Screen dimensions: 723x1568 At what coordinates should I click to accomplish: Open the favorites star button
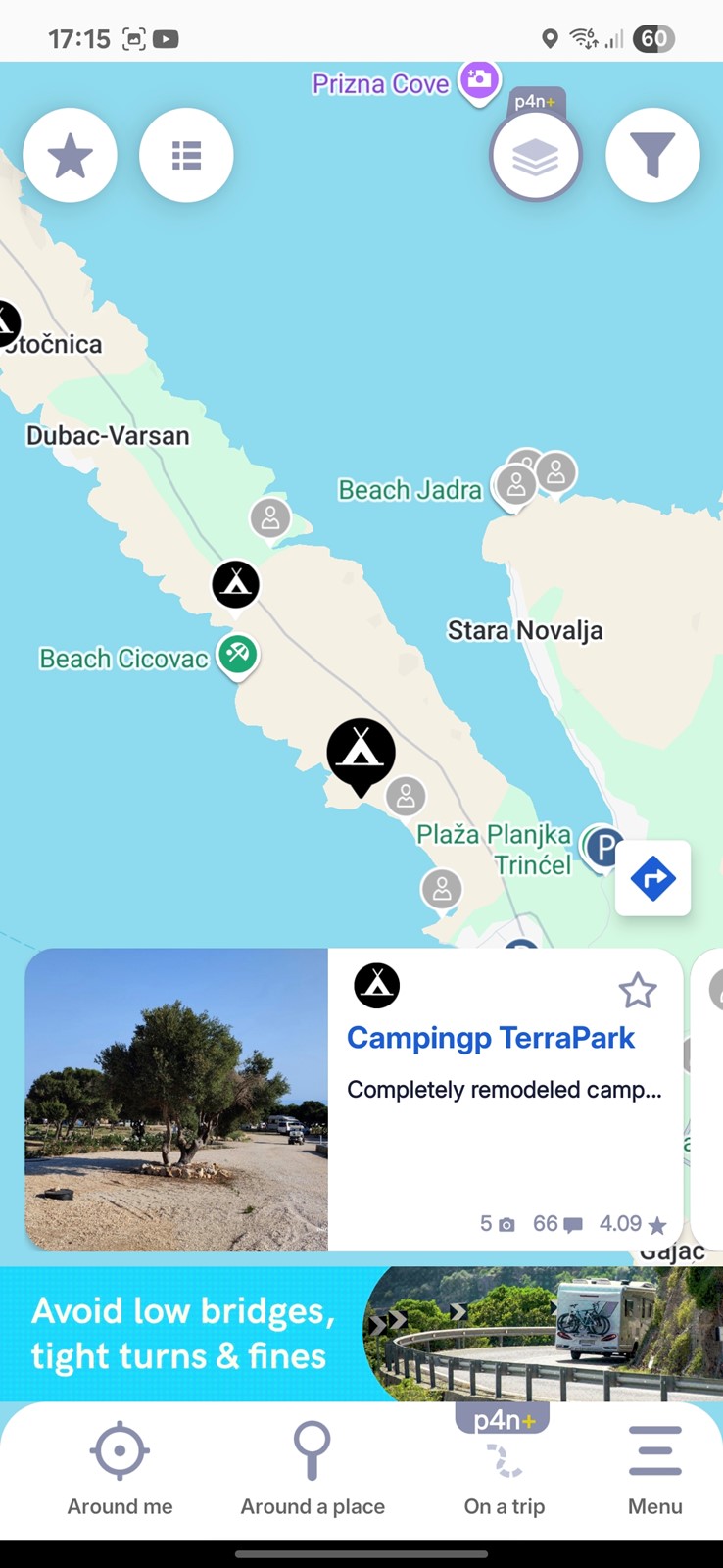(71, 155)
